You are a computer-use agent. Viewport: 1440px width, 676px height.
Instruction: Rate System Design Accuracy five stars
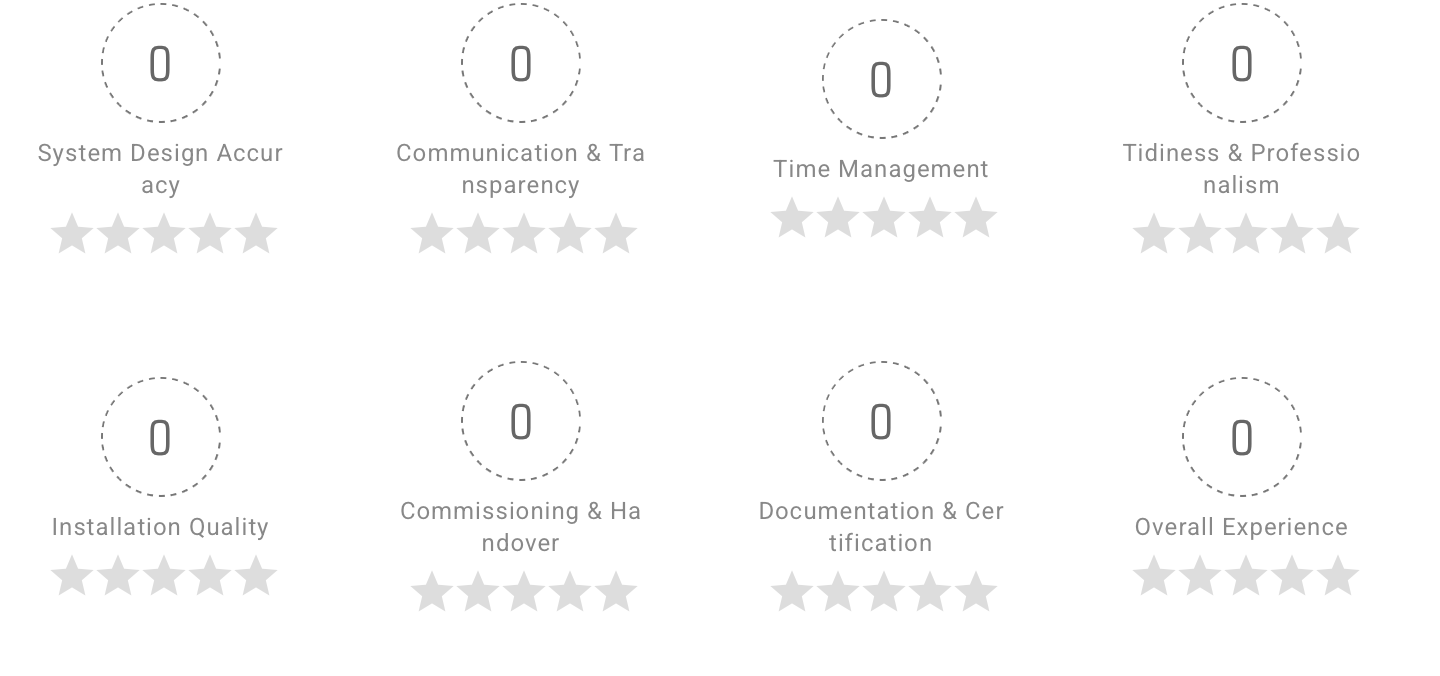click(256, 234)
